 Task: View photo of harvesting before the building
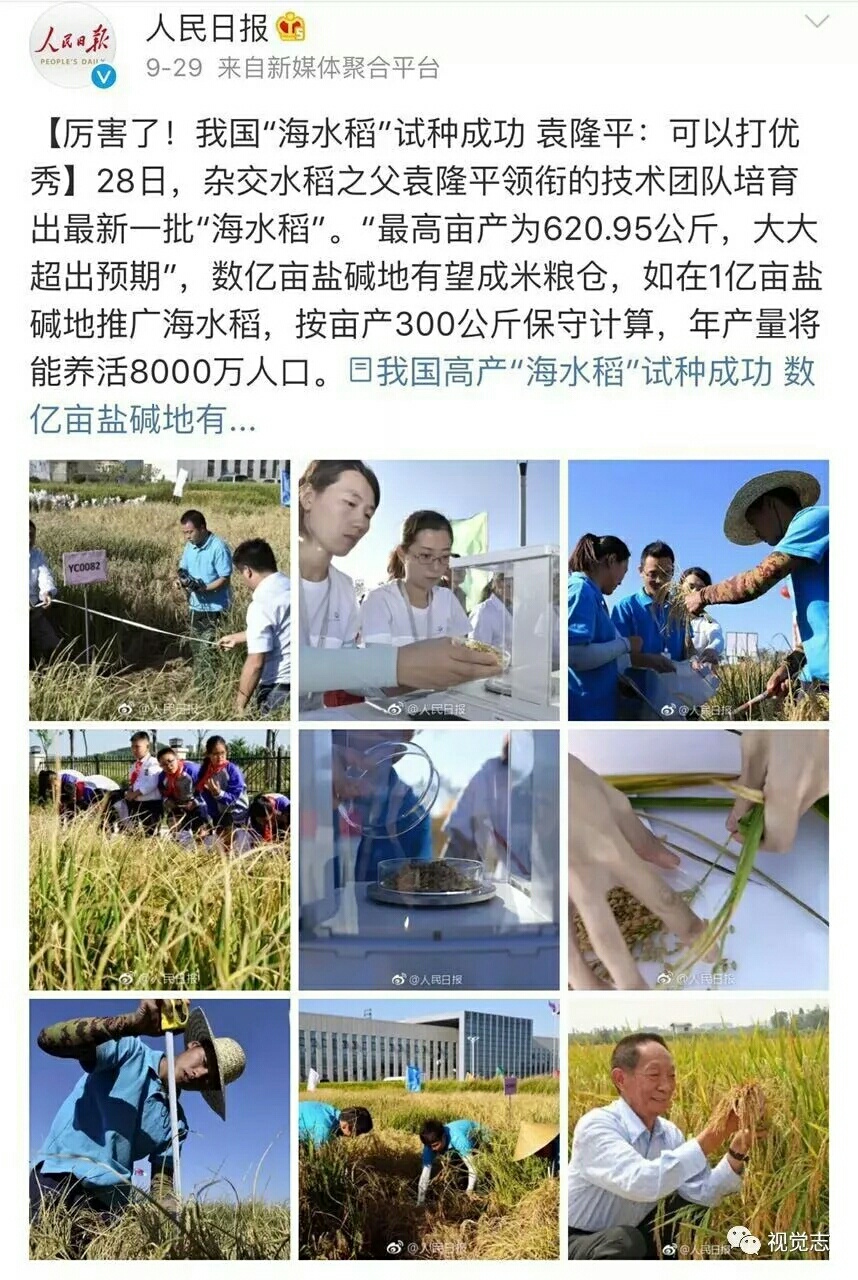(x=429, y=1129)
